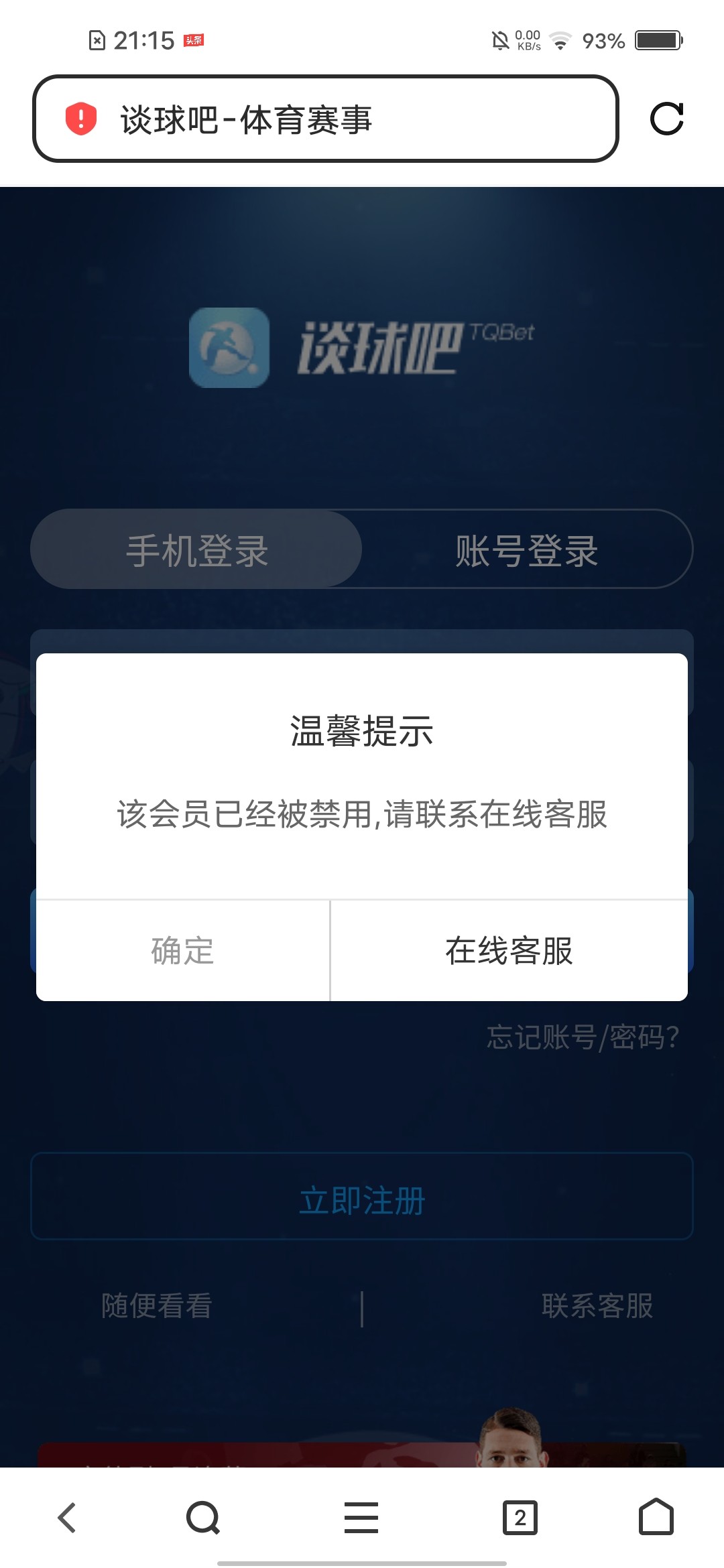Dismiss the dialog with 确定
The height and width of the screenshot is (1568, 724).
tap(182, 951)
